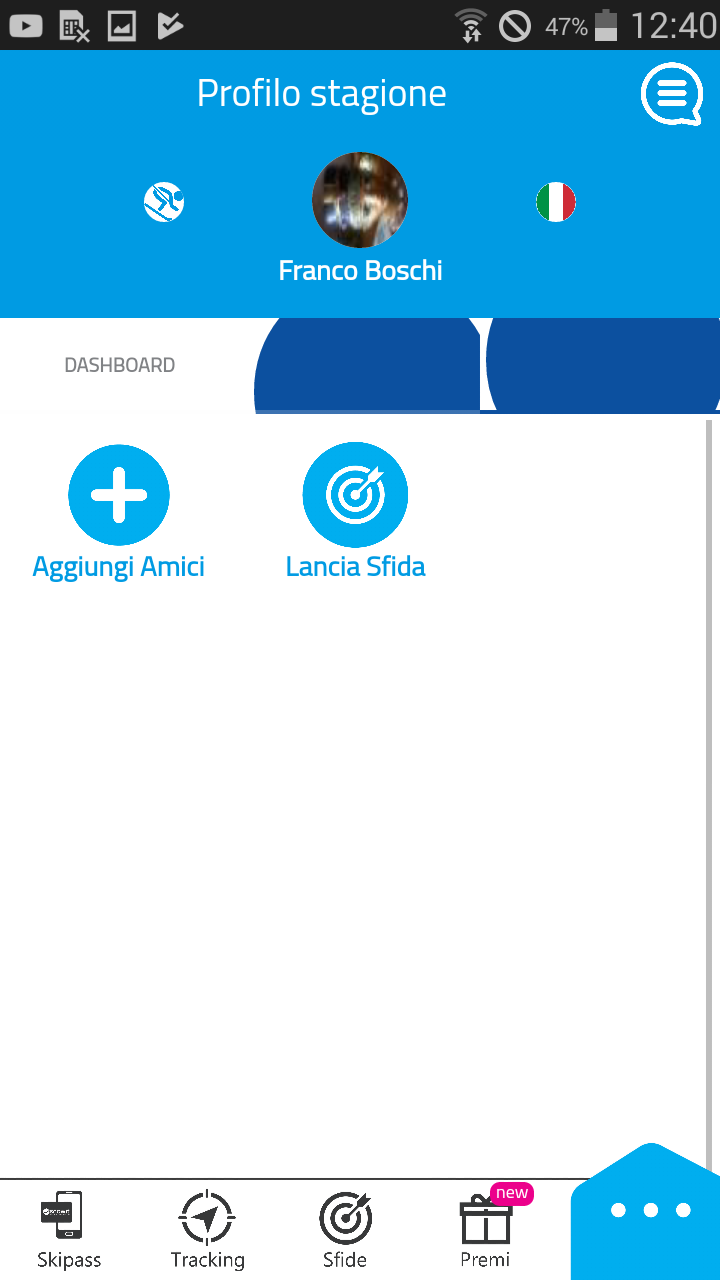This screenshot has width=720, height=1280.
Task: Open the three-dots more menu
Action: pos(650,1211)
